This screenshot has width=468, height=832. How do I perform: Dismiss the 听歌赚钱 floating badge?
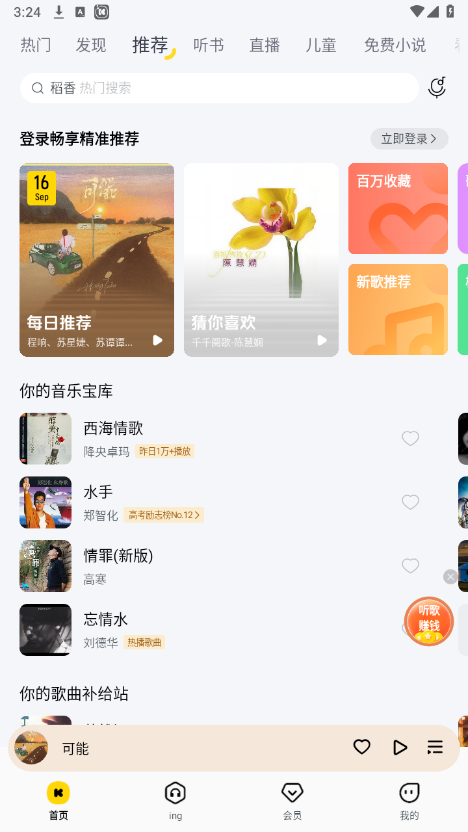coord(450,577)
